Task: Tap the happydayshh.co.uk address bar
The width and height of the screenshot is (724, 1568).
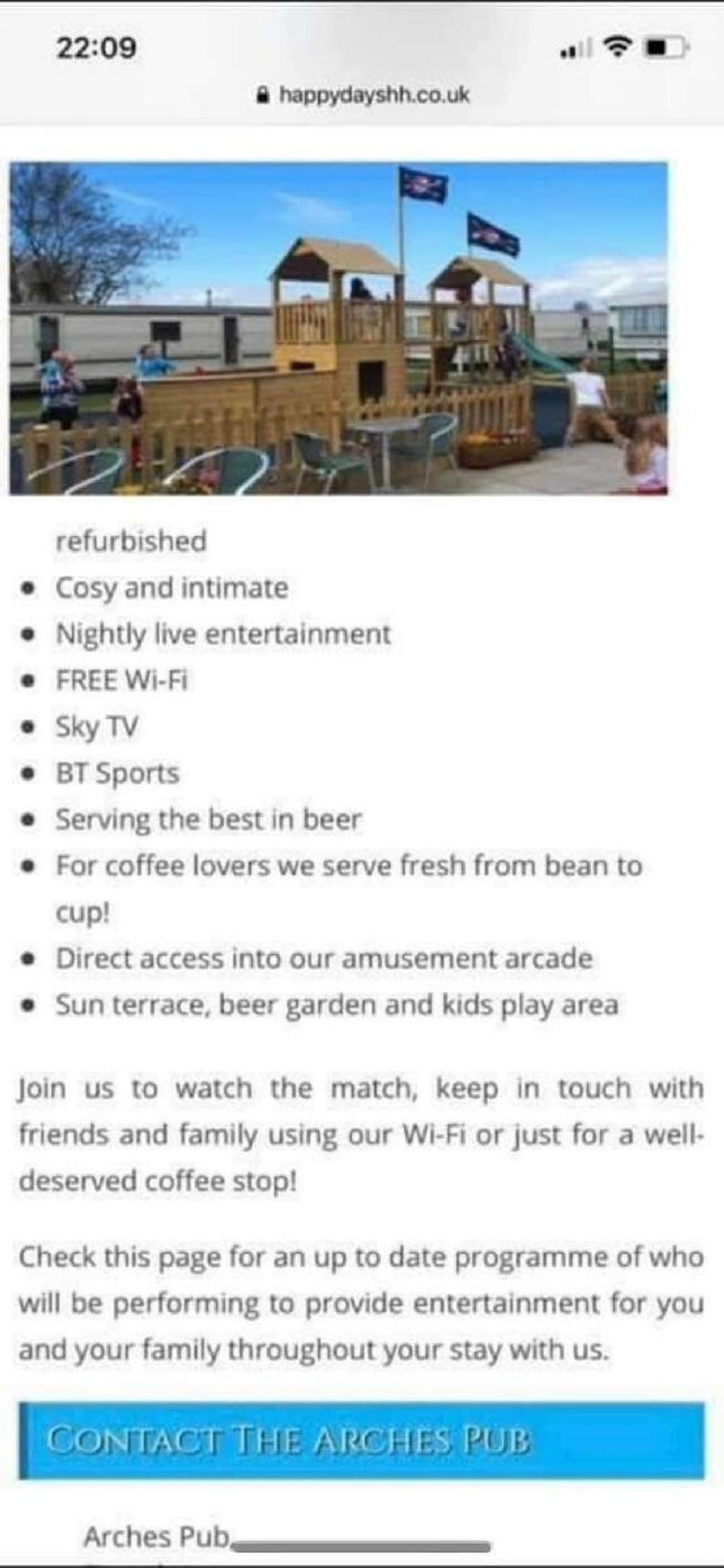Action: click(x=364, y=95)
